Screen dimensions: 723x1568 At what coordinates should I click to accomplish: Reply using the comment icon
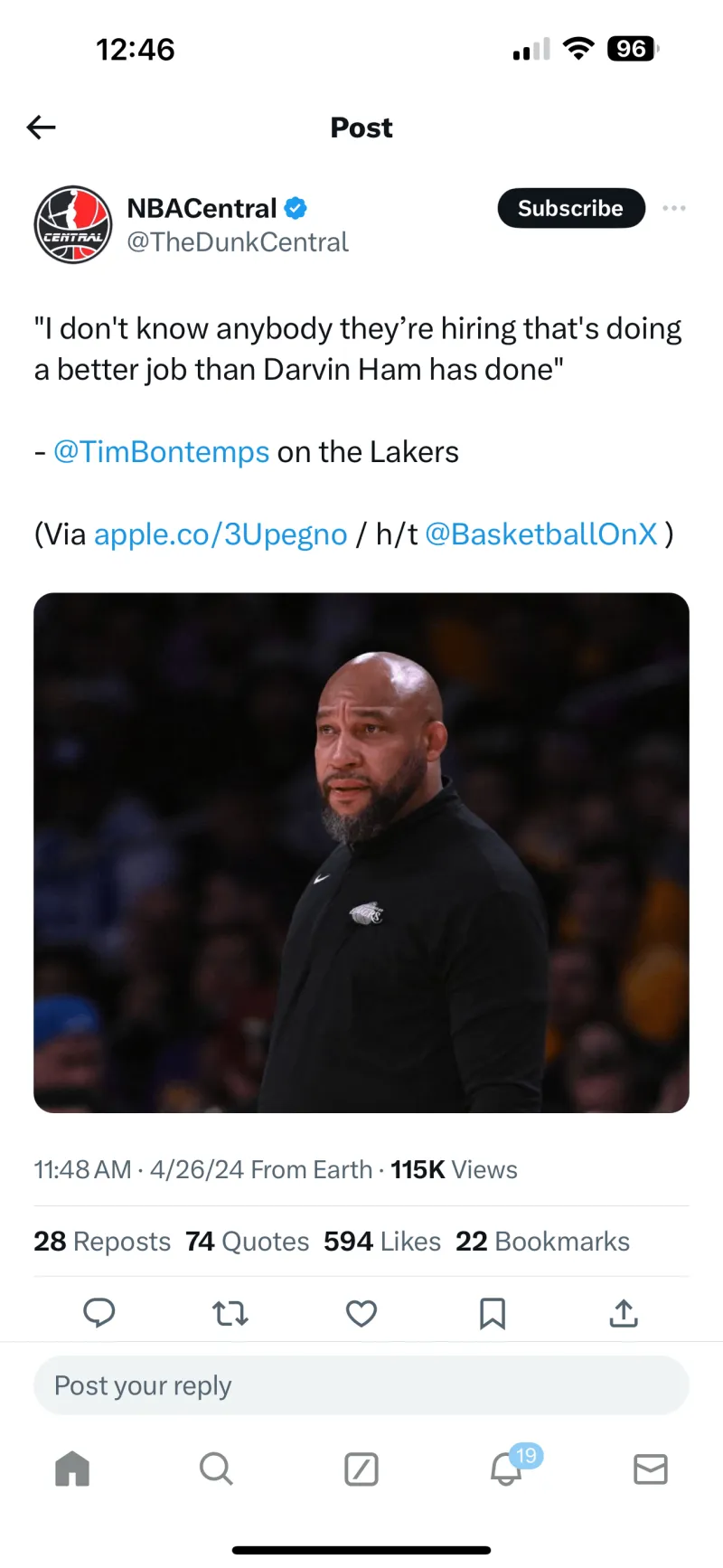[99, 1313]
